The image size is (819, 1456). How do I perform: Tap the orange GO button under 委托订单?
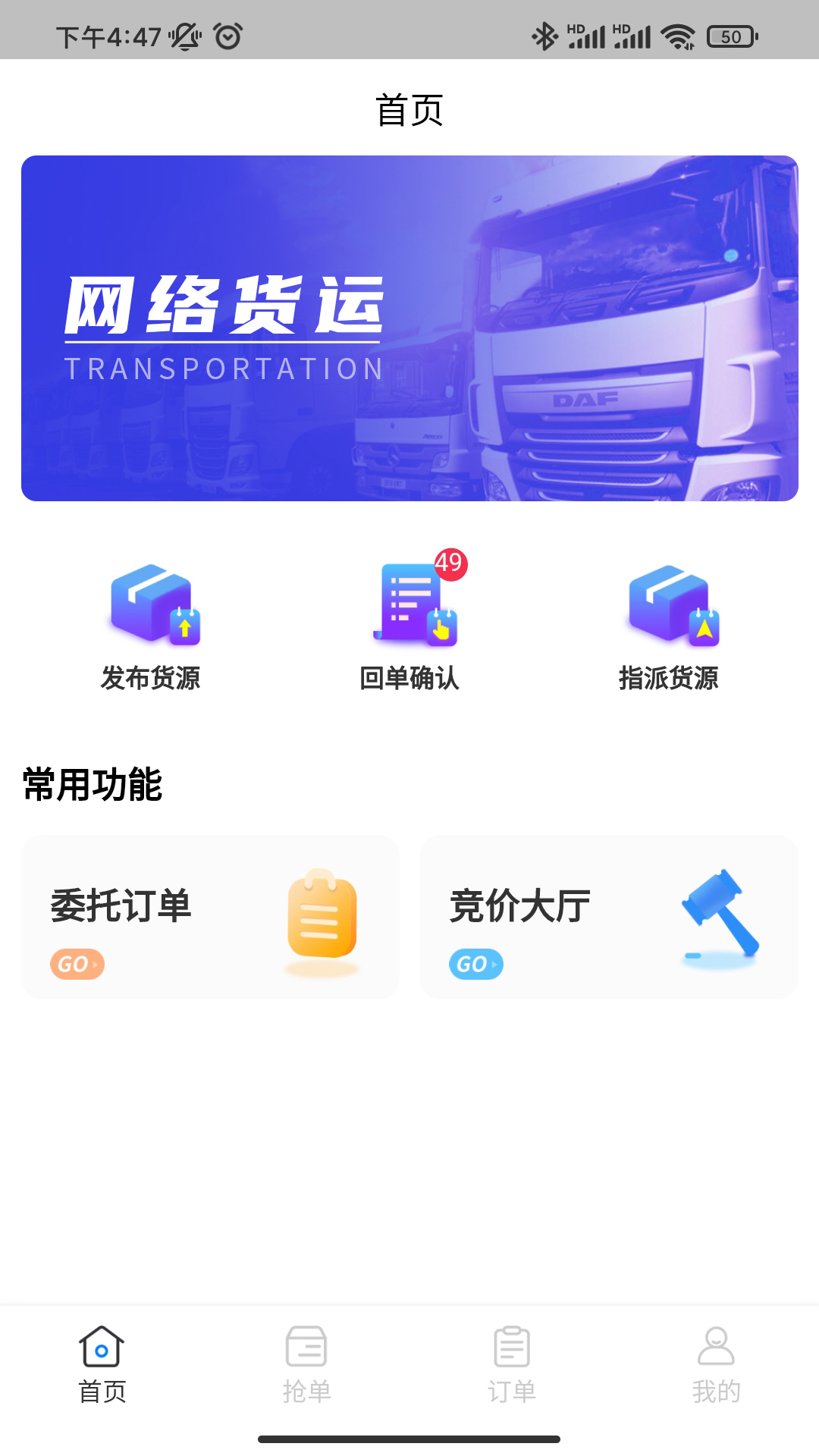click(x=77, y=965)
